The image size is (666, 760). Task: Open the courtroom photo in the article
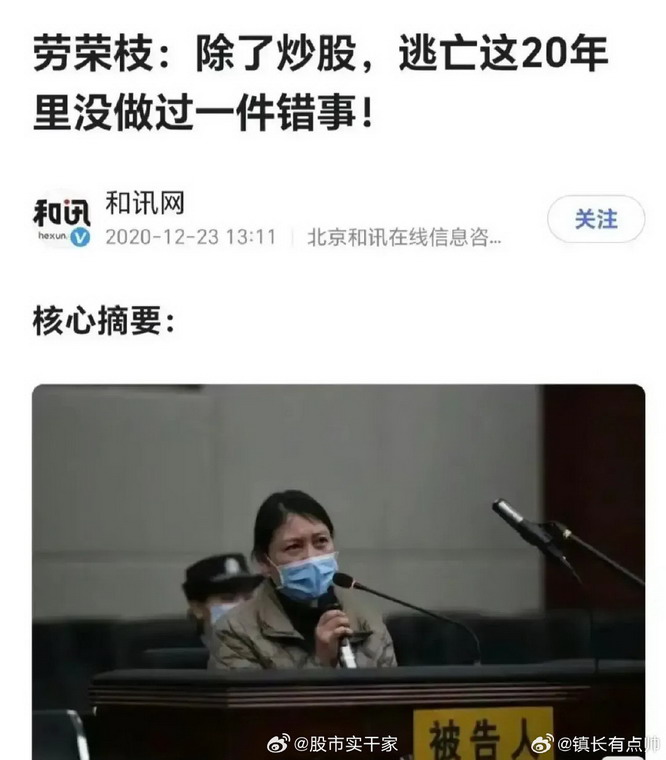338,570
